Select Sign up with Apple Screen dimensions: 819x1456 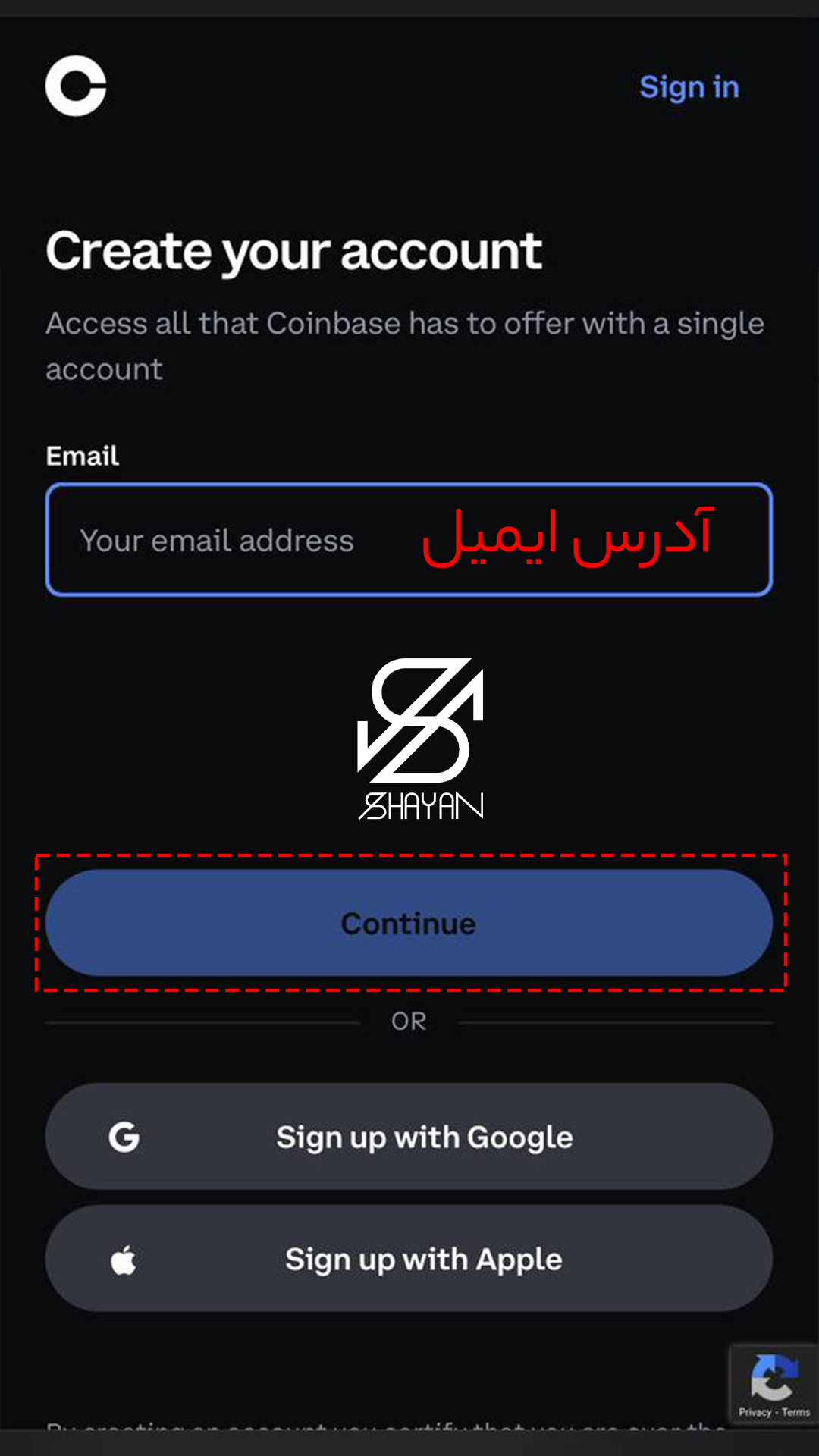[409, 1259]
